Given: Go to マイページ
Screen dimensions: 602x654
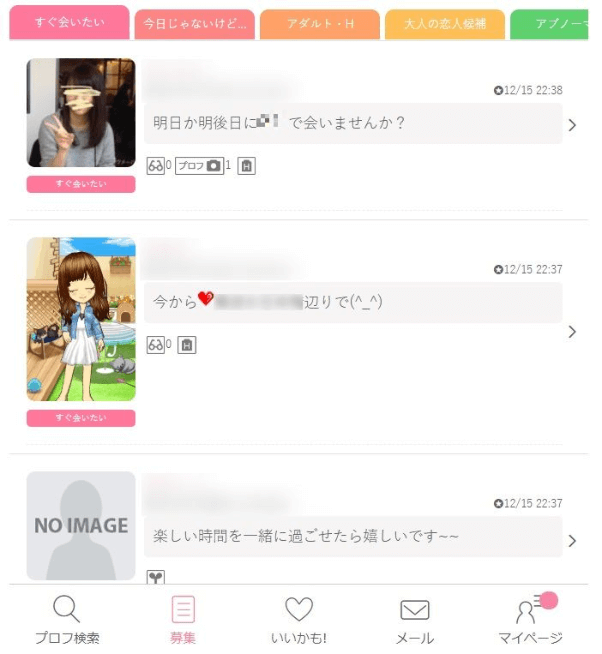Looking at the screenshot, I should click(531, 620).
